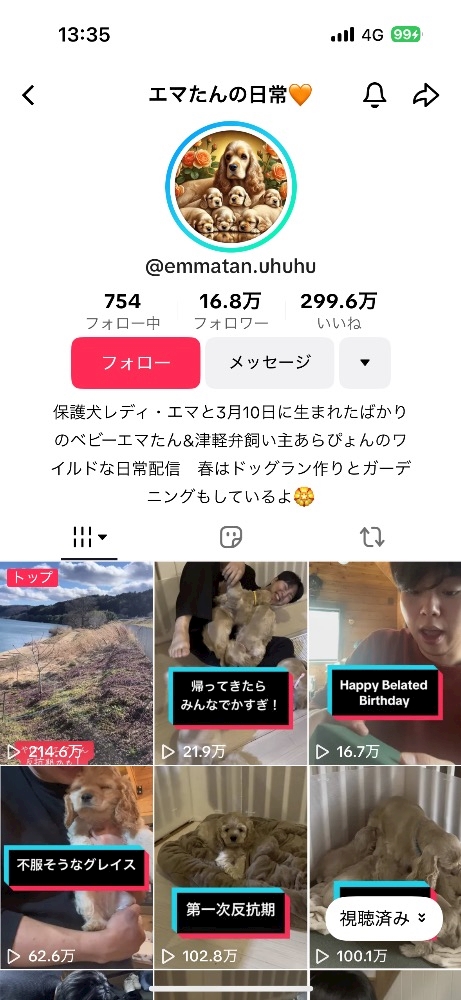
Task: Tap the profile avatar with dogs
Action: (231, 186)
